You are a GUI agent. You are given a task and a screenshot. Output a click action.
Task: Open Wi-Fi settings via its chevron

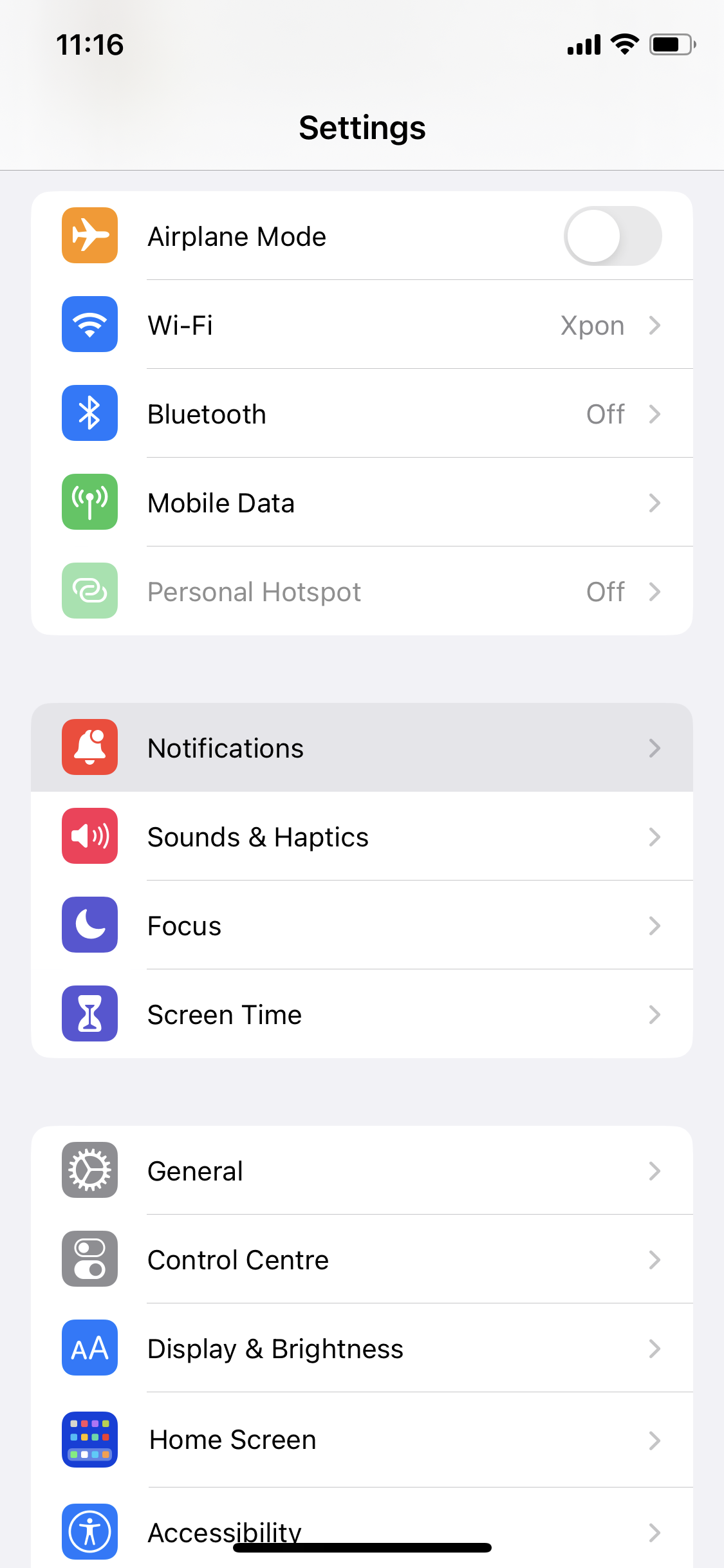(x=655, y=325)
